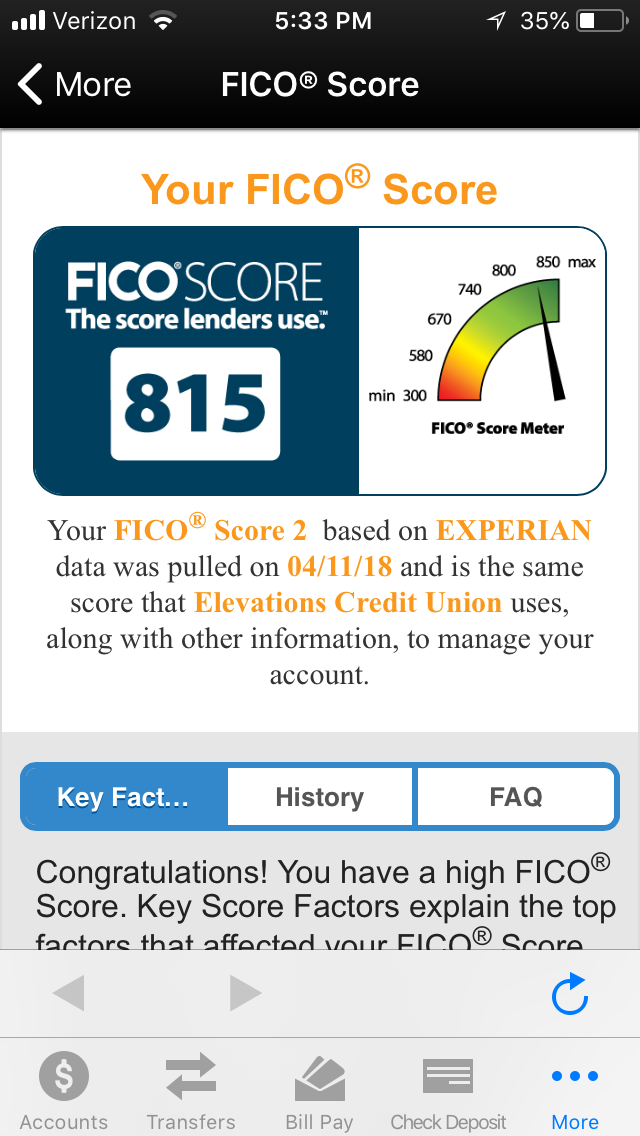Open the Bill Pay tab
This screenshot has width=640, height=1136.
[x=319, y=1091]
